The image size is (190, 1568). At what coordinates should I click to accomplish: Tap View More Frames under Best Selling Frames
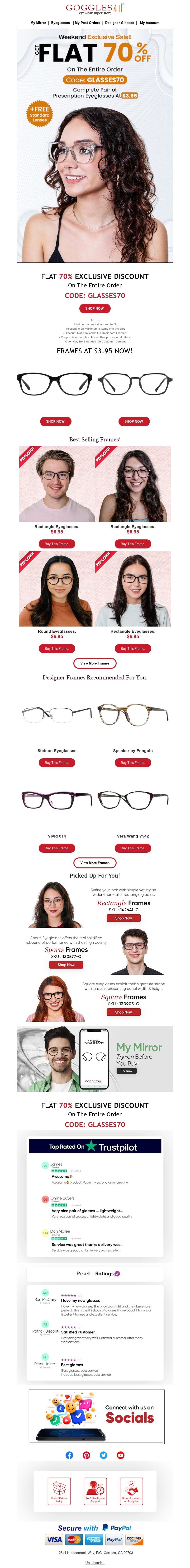click(x=95, y=664)
